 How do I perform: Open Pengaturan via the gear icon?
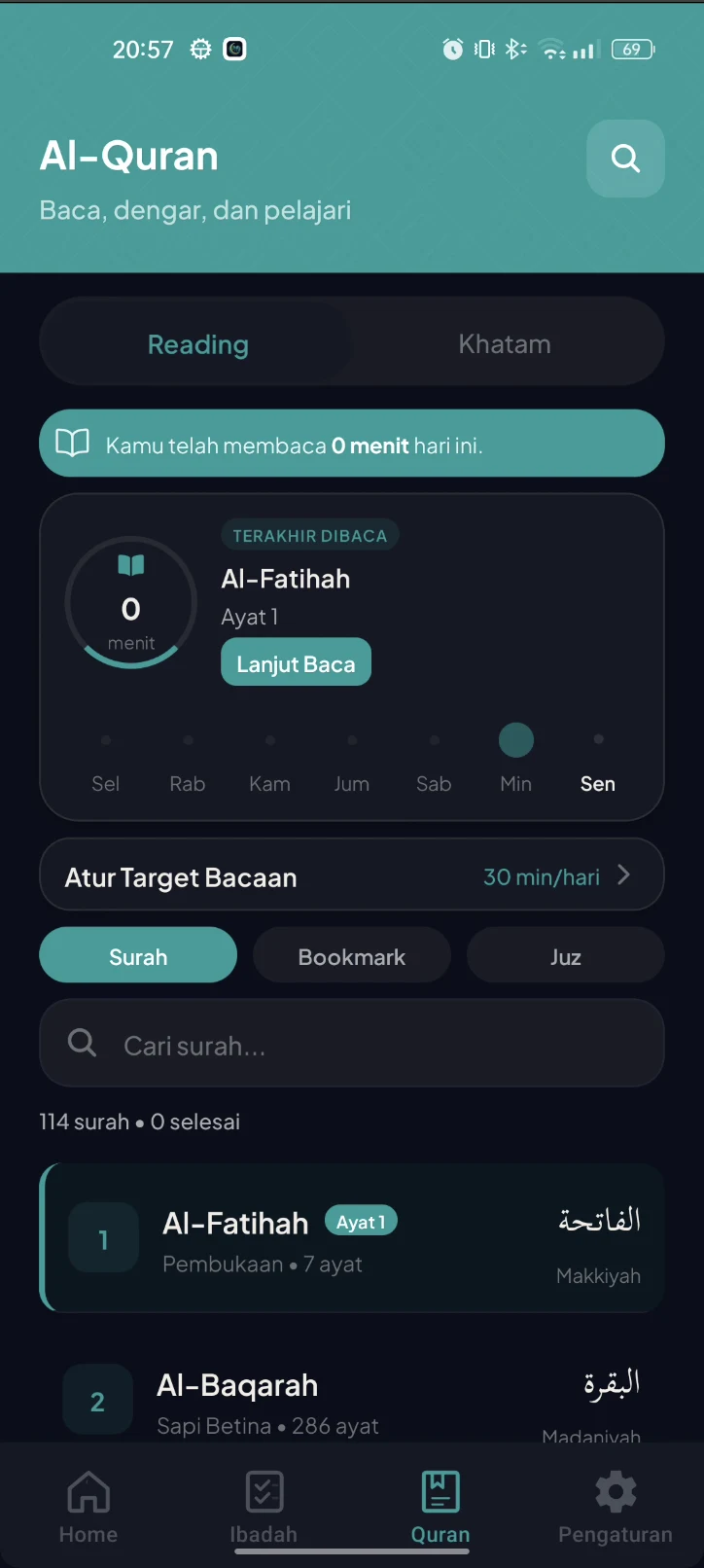[614, 1490]
